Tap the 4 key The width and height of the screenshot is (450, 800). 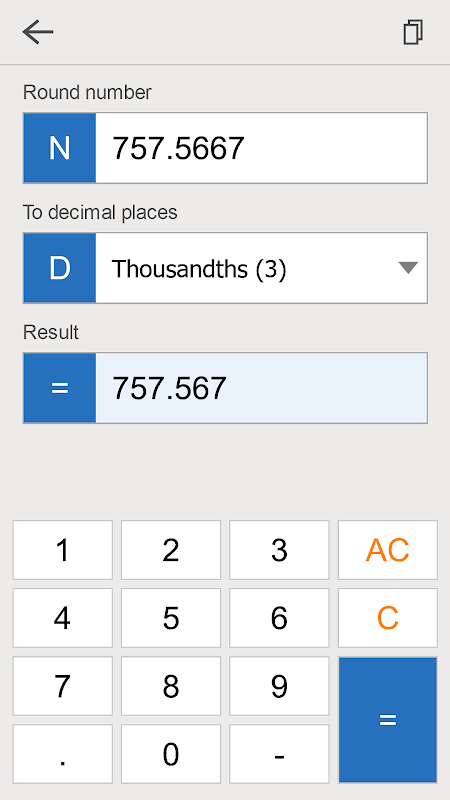coord(63,618)
